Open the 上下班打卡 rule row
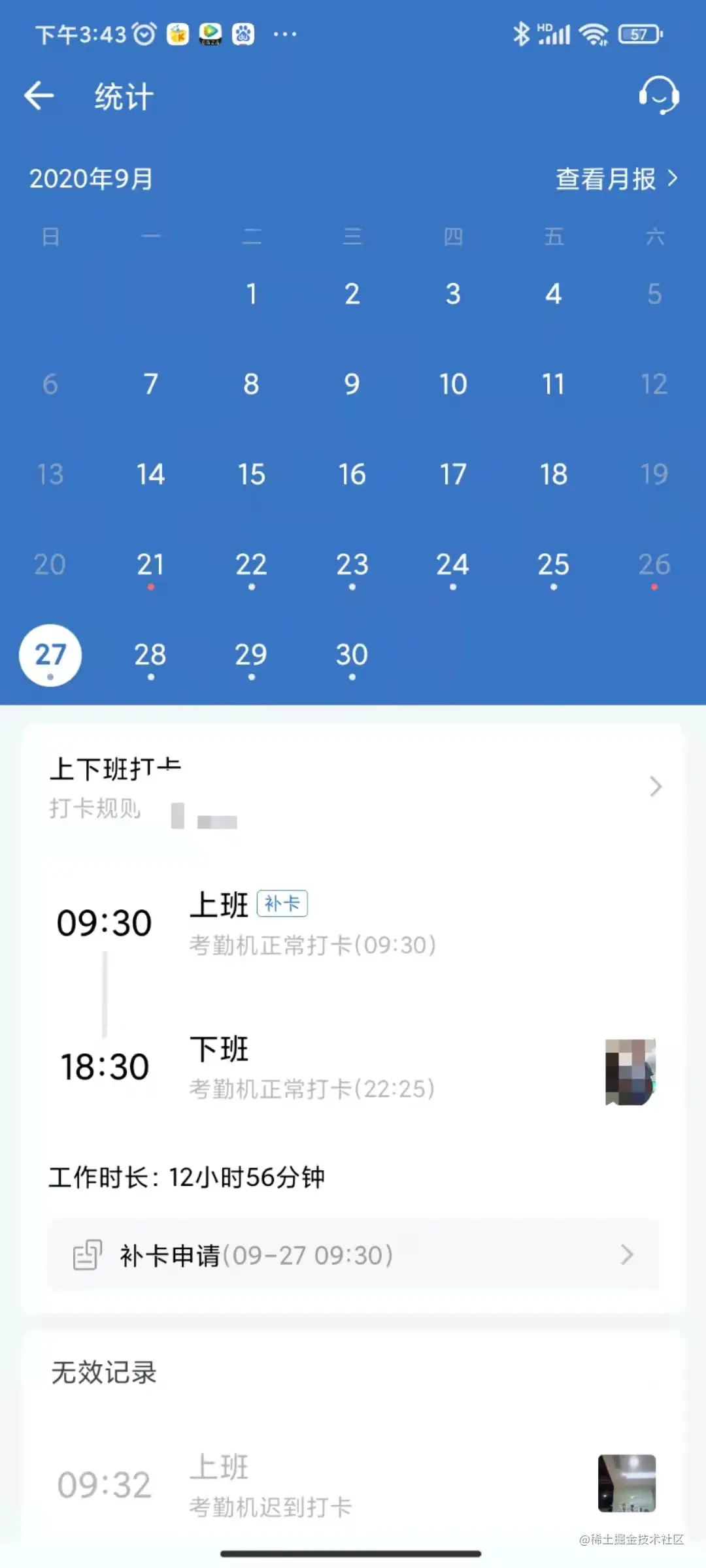This screenshot has height=1568, width=706. pos(353,787)
